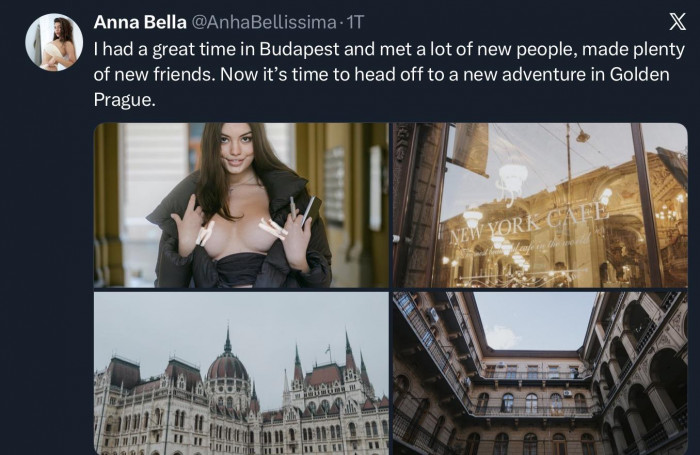View the New York Cafe photo
The image size is (700, 455).
[539, 205]
